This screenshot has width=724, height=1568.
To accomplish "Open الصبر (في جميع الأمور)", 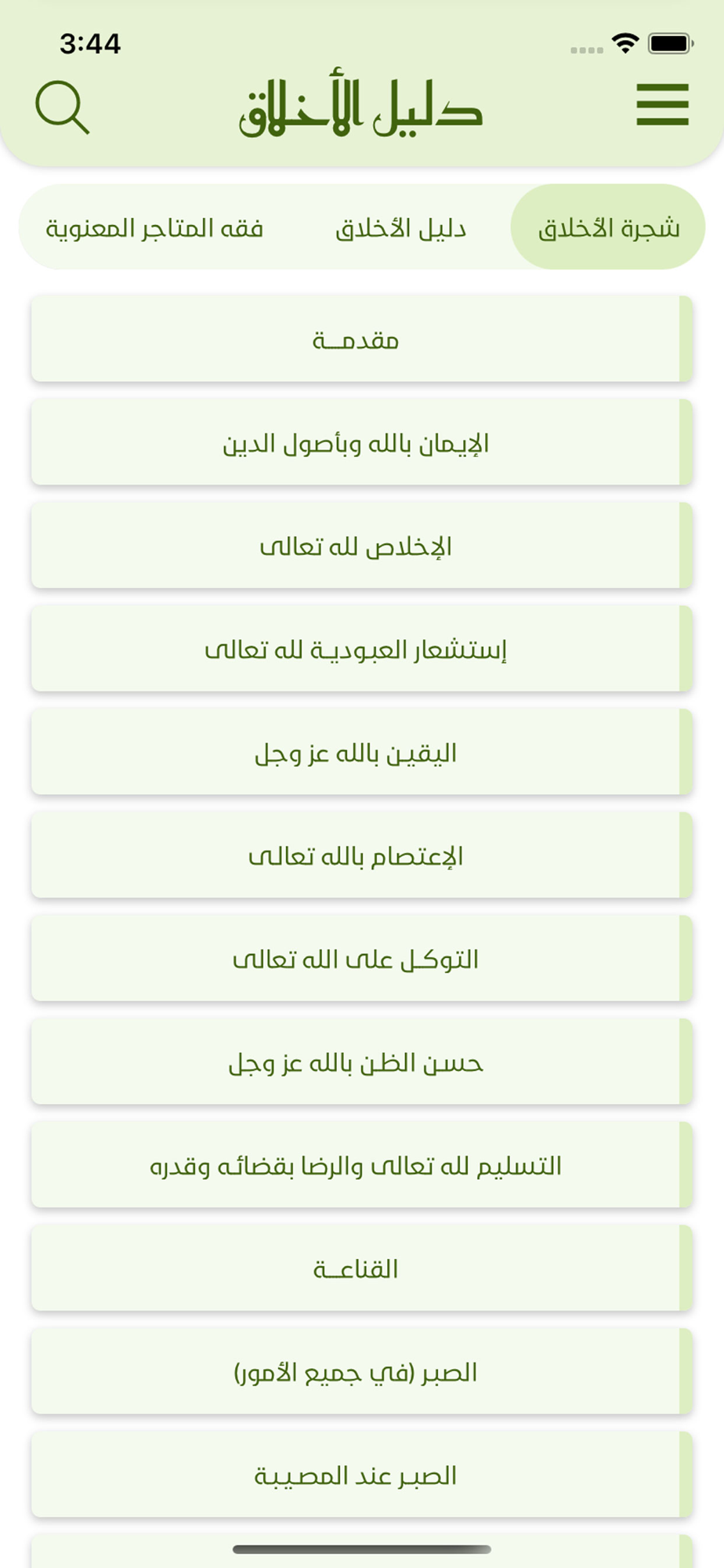I will (x=357, y=1372).
